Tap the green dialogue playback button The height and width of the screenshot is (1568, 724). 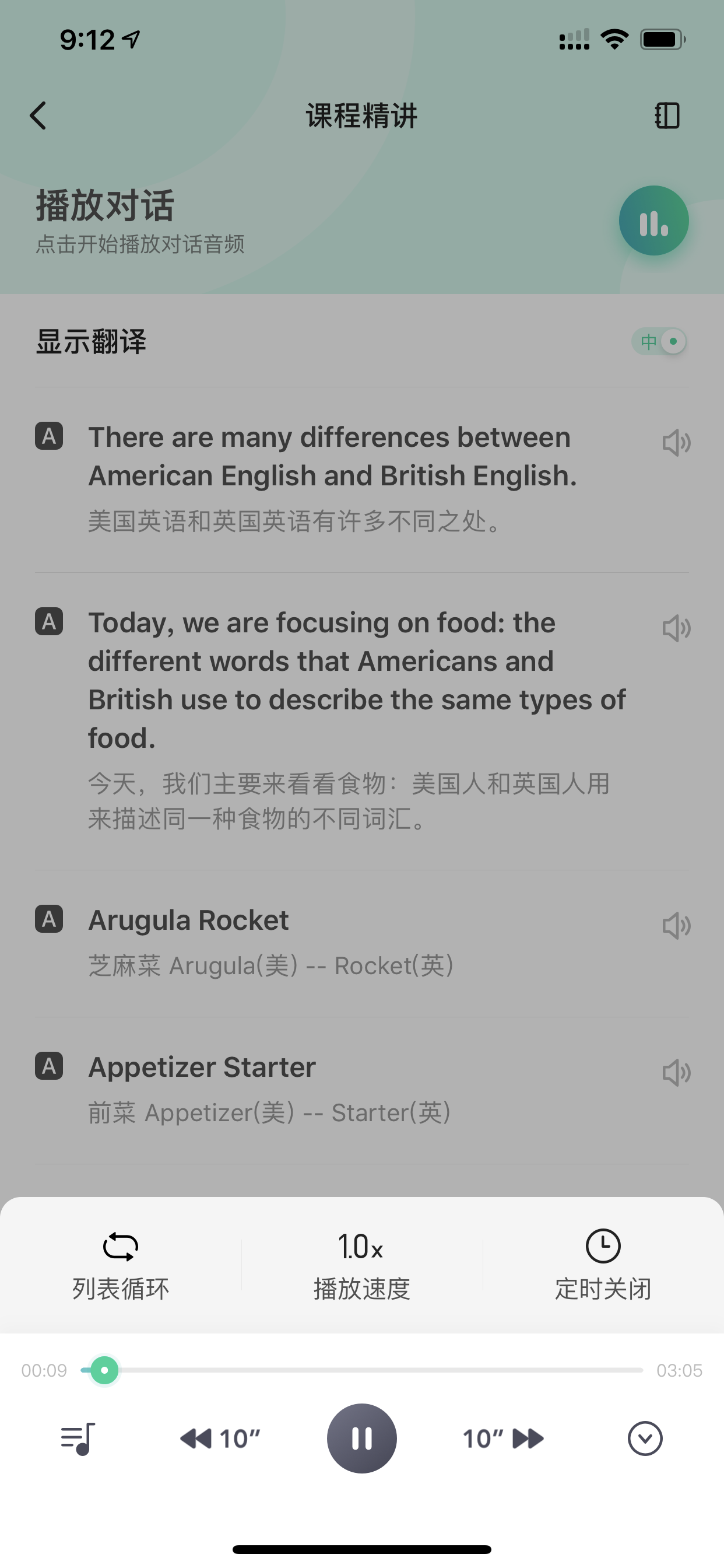pos(653,220)
